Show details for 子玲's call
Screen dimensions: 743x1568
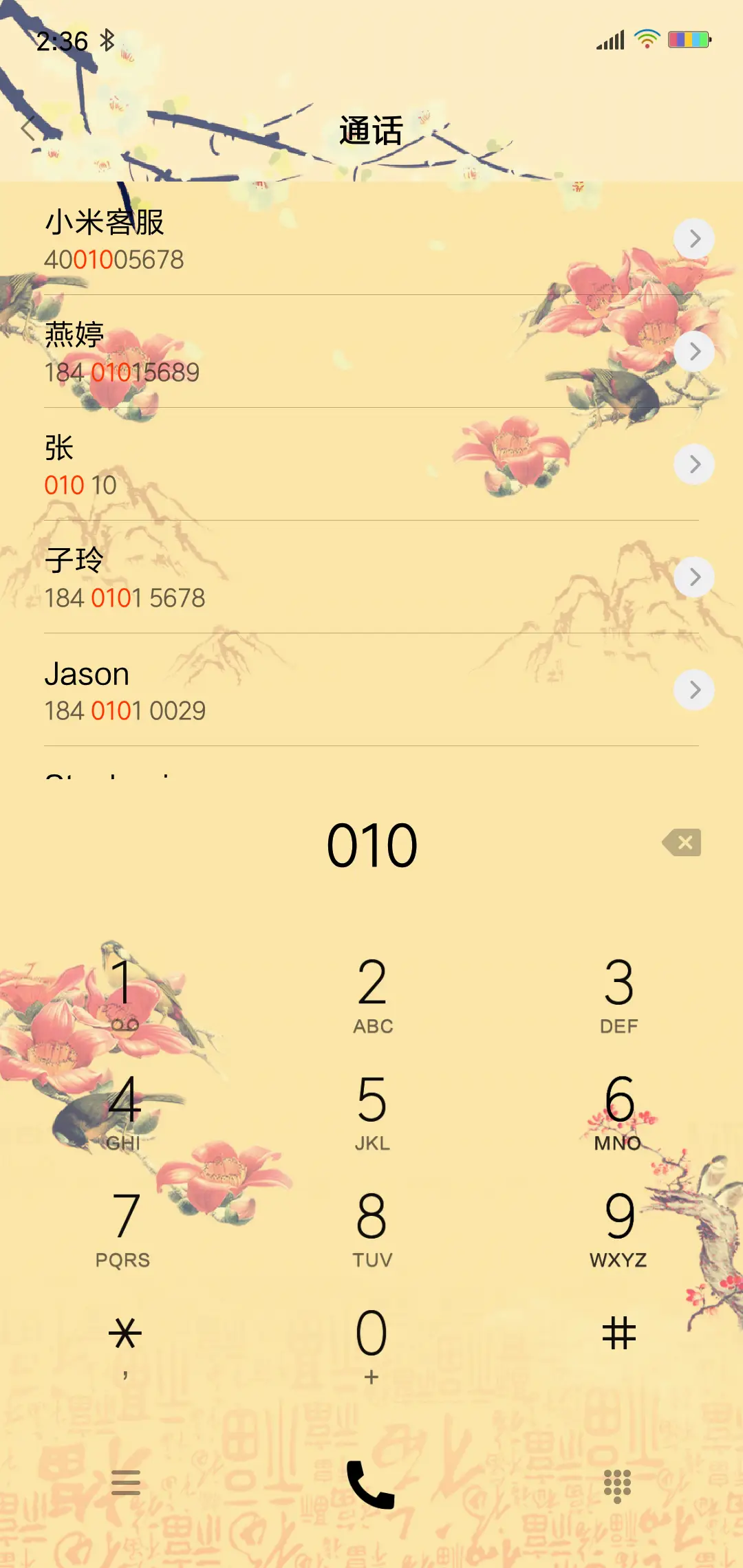tap(695, 578)
